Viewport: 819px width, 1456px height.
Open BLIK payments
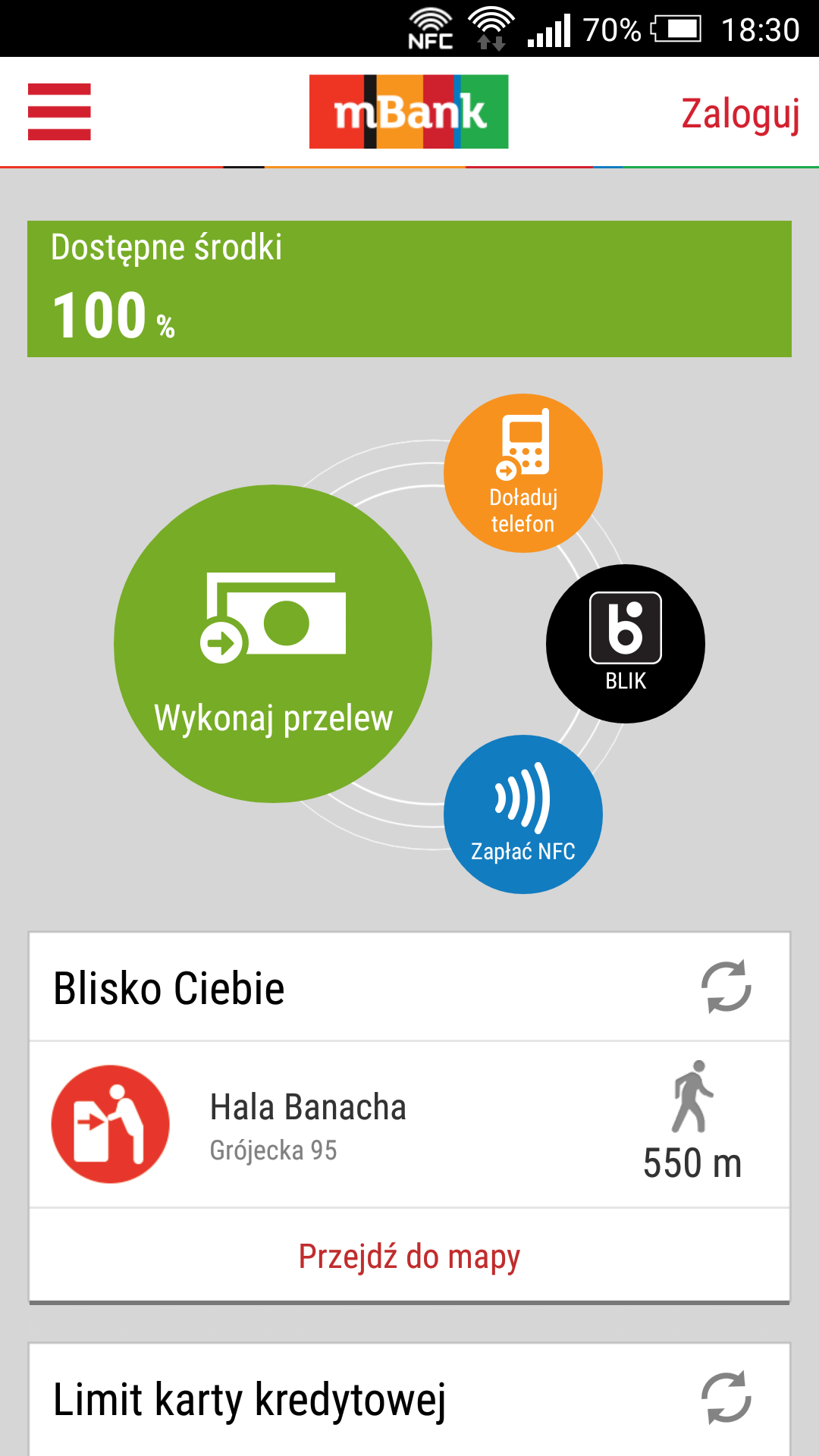point(625,641)
